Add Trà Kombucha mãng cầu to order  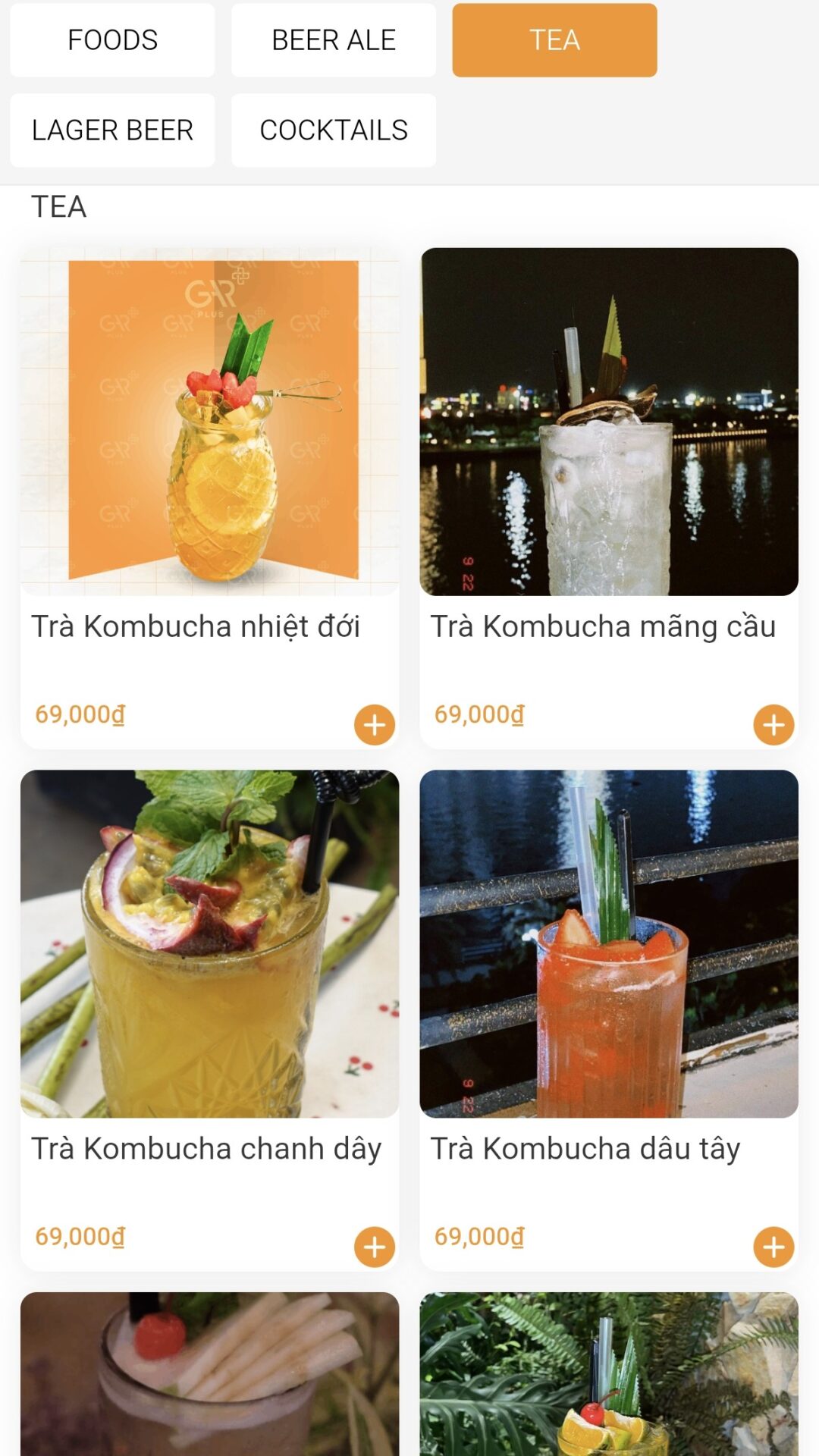(773, 725)
